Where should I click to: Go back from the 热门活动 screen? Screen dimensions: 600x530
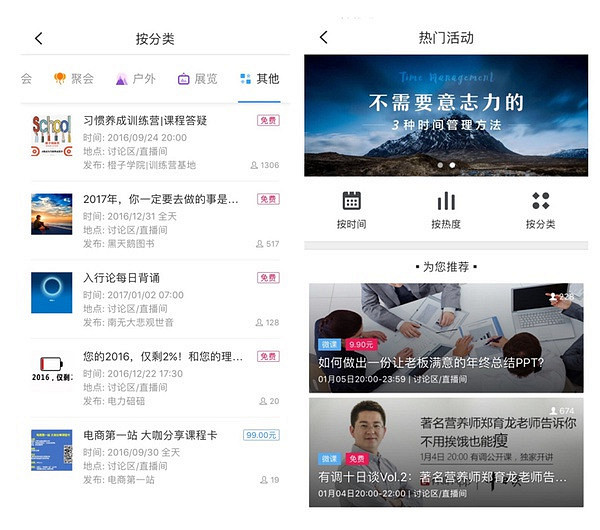[323, 38]
